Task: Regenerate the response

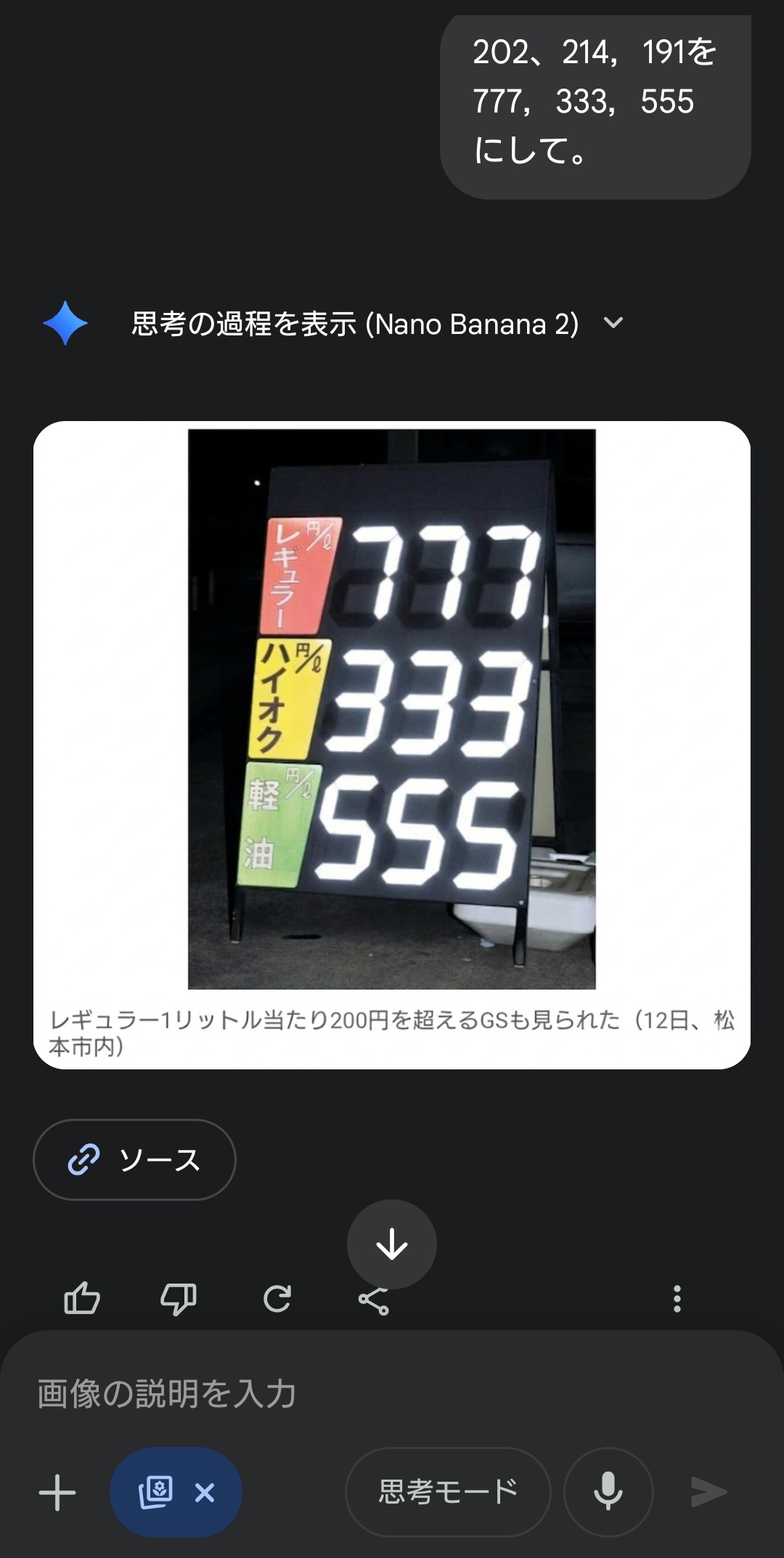Action: coord(277,1298)
